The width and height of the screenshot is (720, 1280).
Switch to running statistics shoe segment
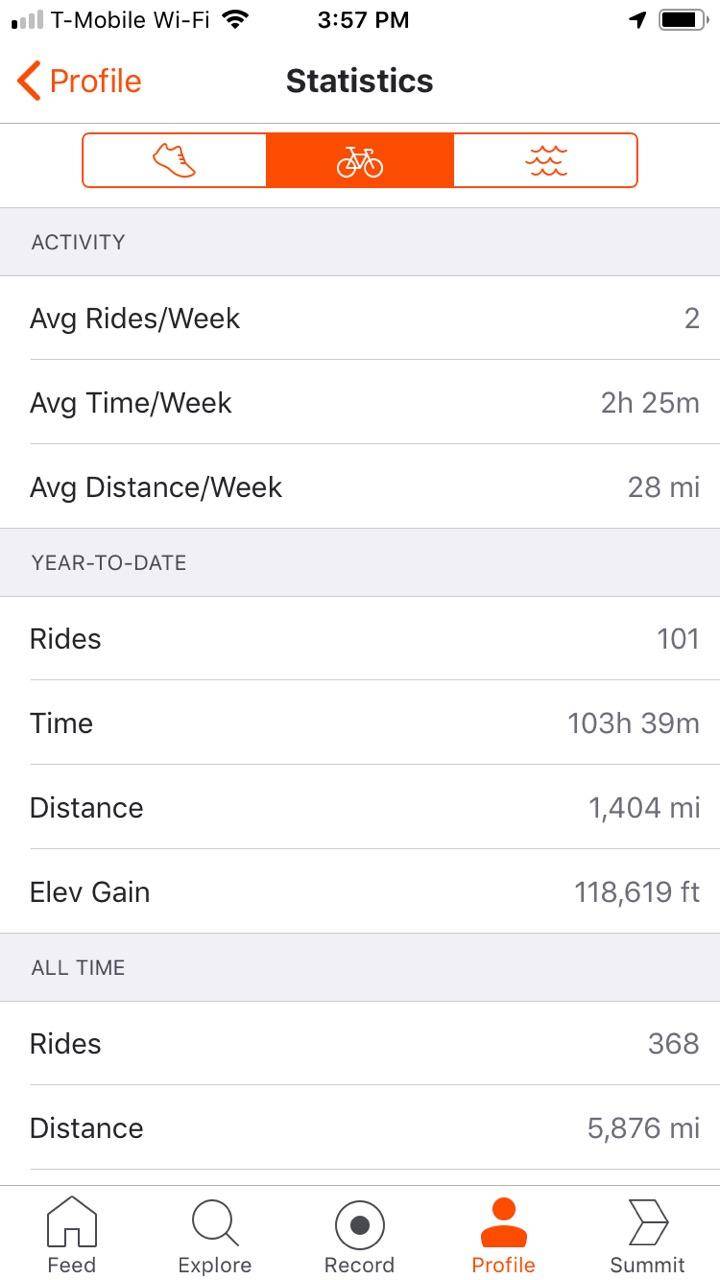[174, 160]
